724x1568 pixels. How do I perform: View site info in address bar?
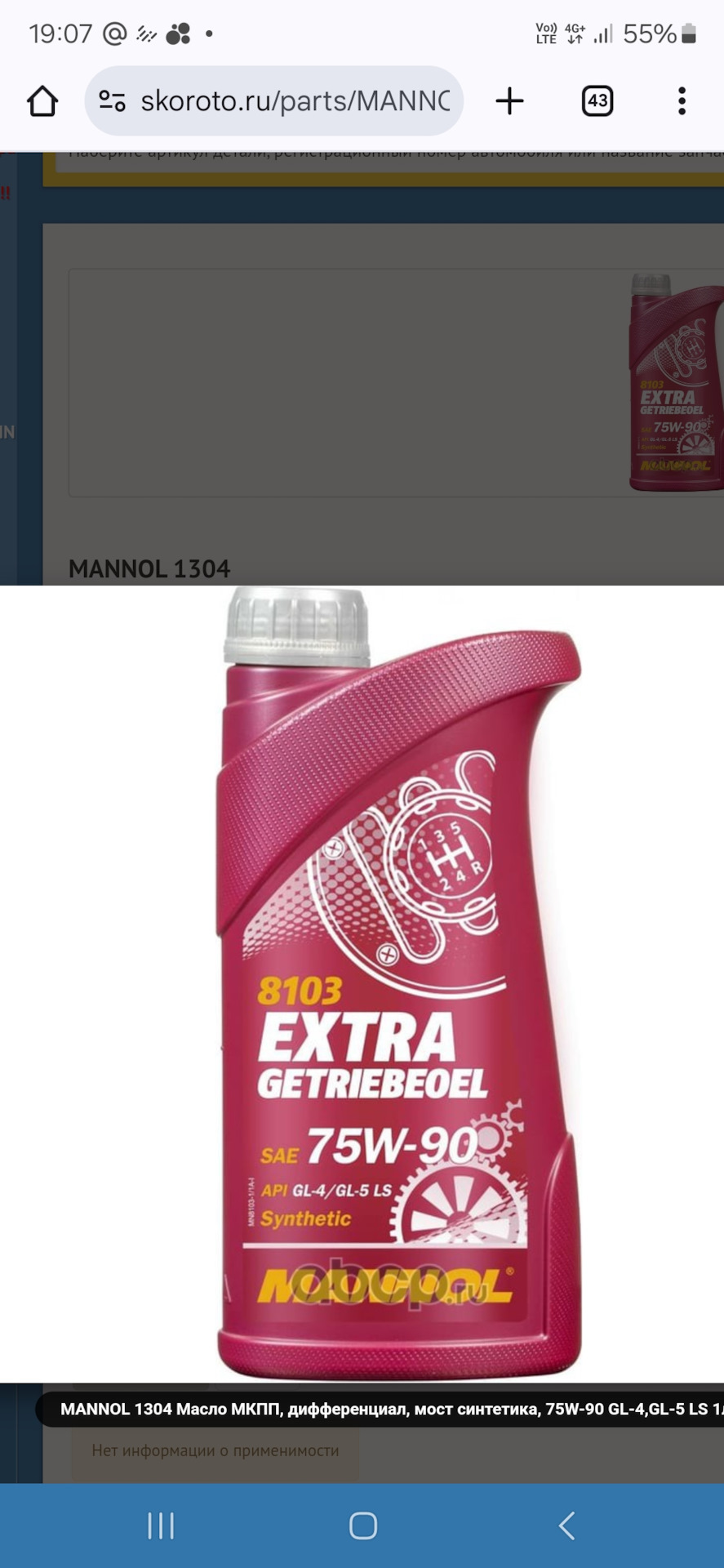click(x=112, y=101)
